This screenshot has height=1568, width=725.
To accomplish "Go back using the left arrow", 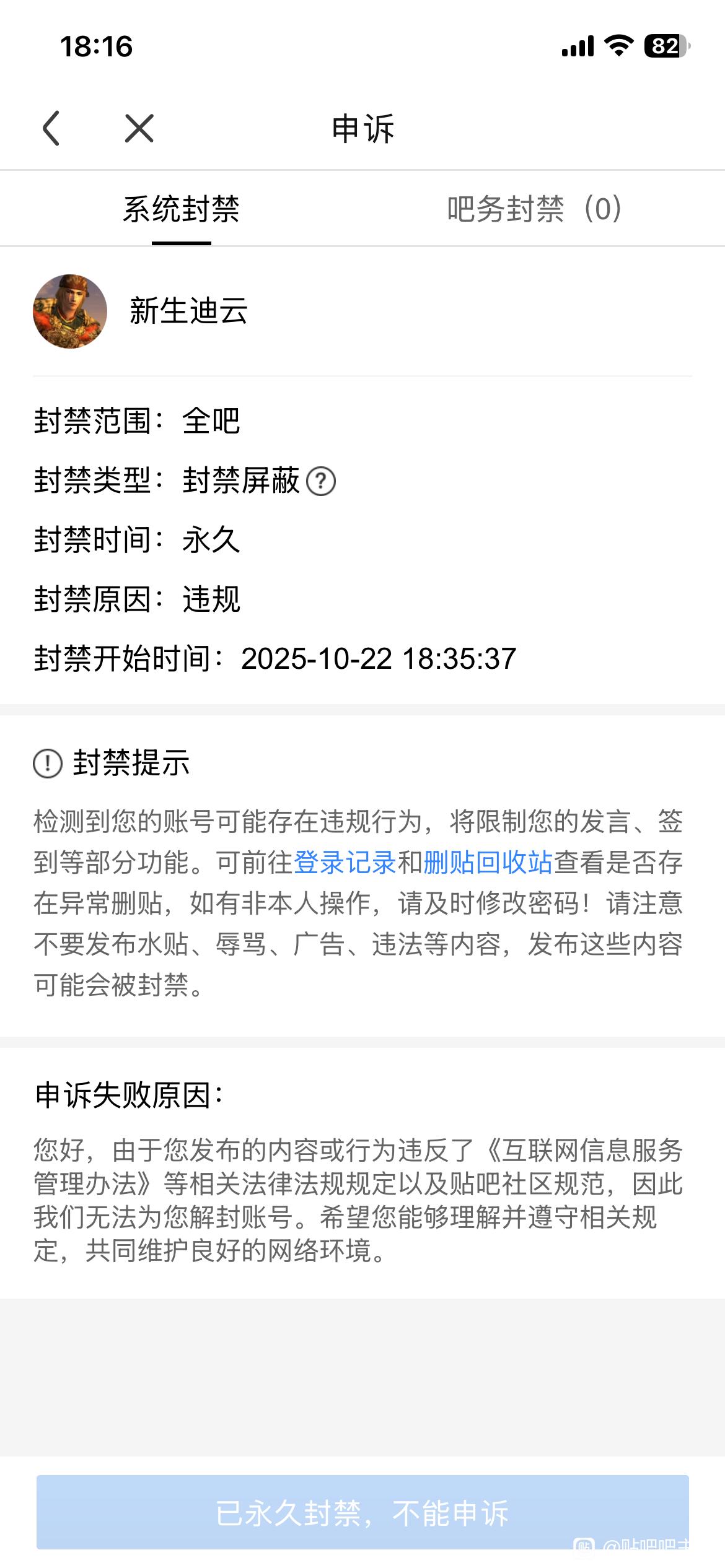I will pos(51,129).
